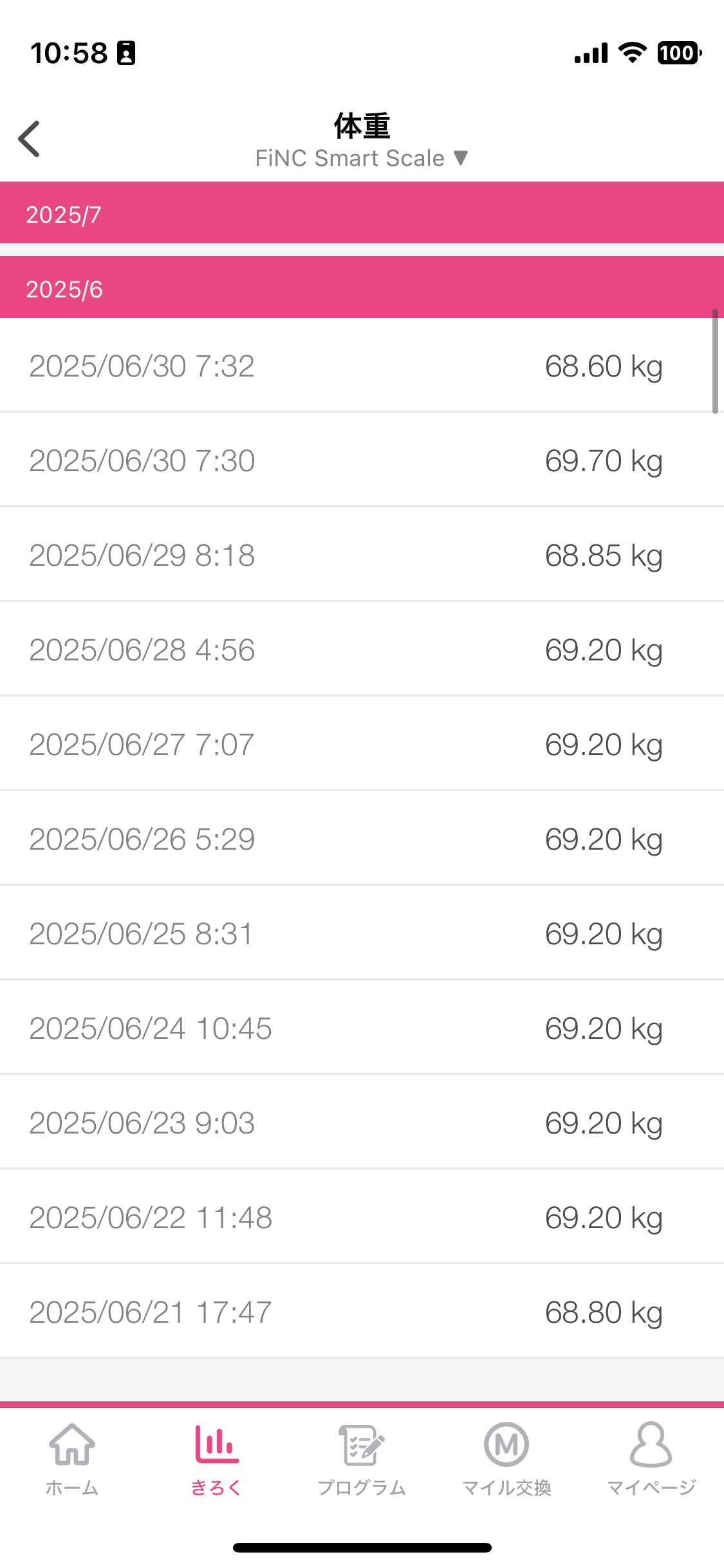Select the 2025/06/22 11:48 entry

tap(362, 1217)
